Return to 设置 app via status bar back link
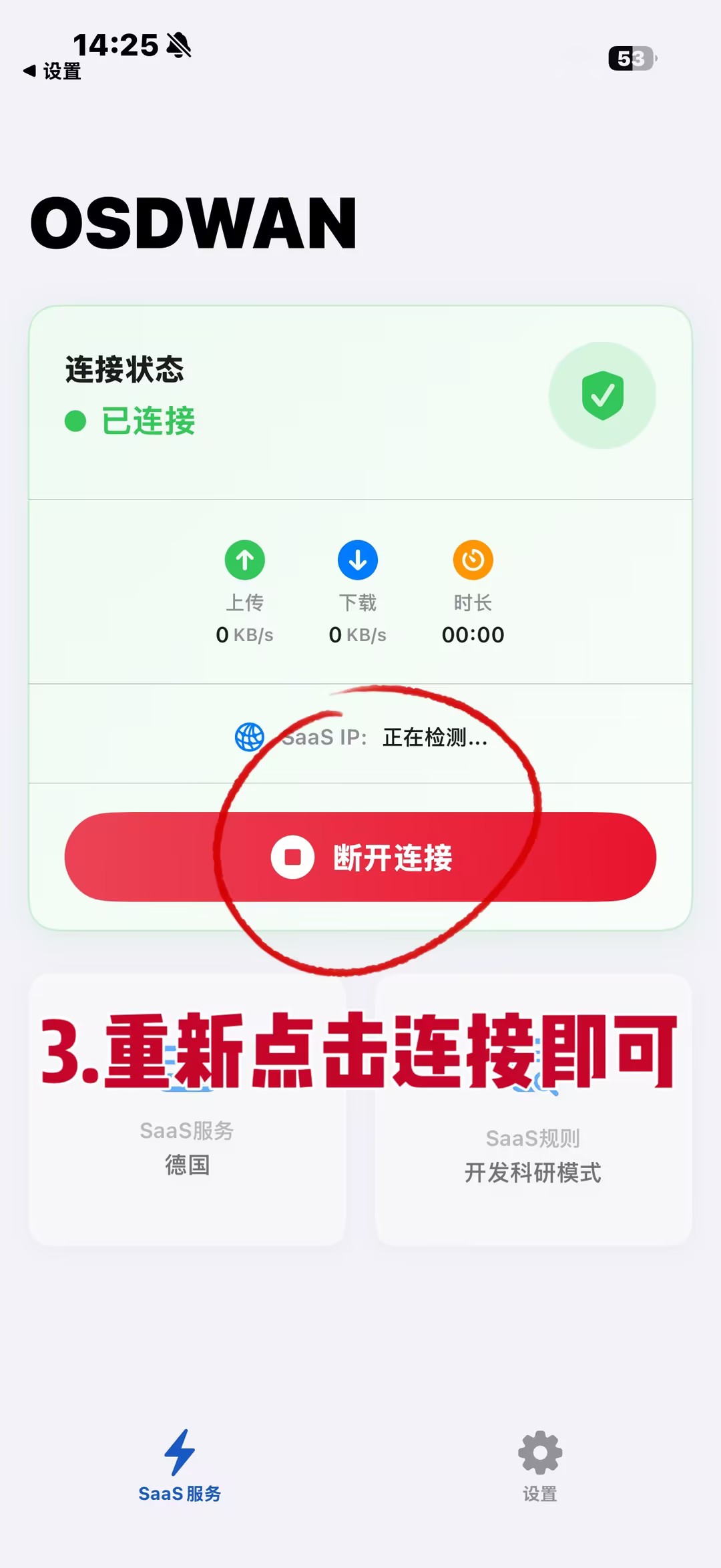Viewport: 721px width, 1568px height. coord(52,71)
